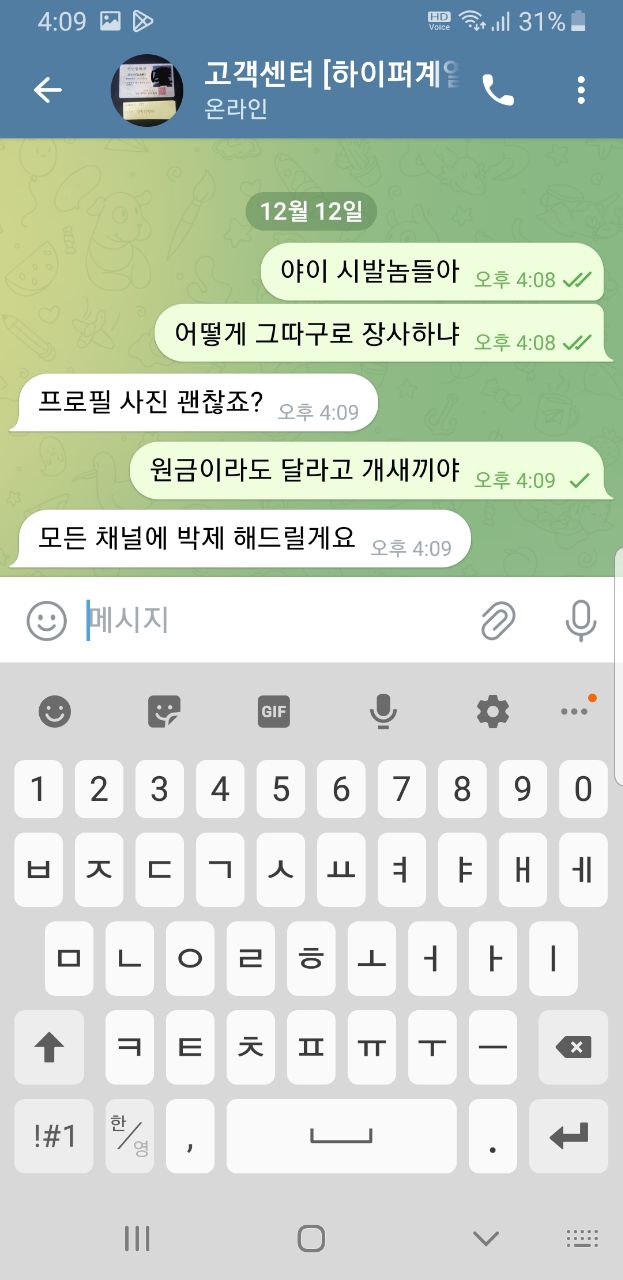
Task: Start keyboard voice input microphone
Action: (x=382, y=712)
